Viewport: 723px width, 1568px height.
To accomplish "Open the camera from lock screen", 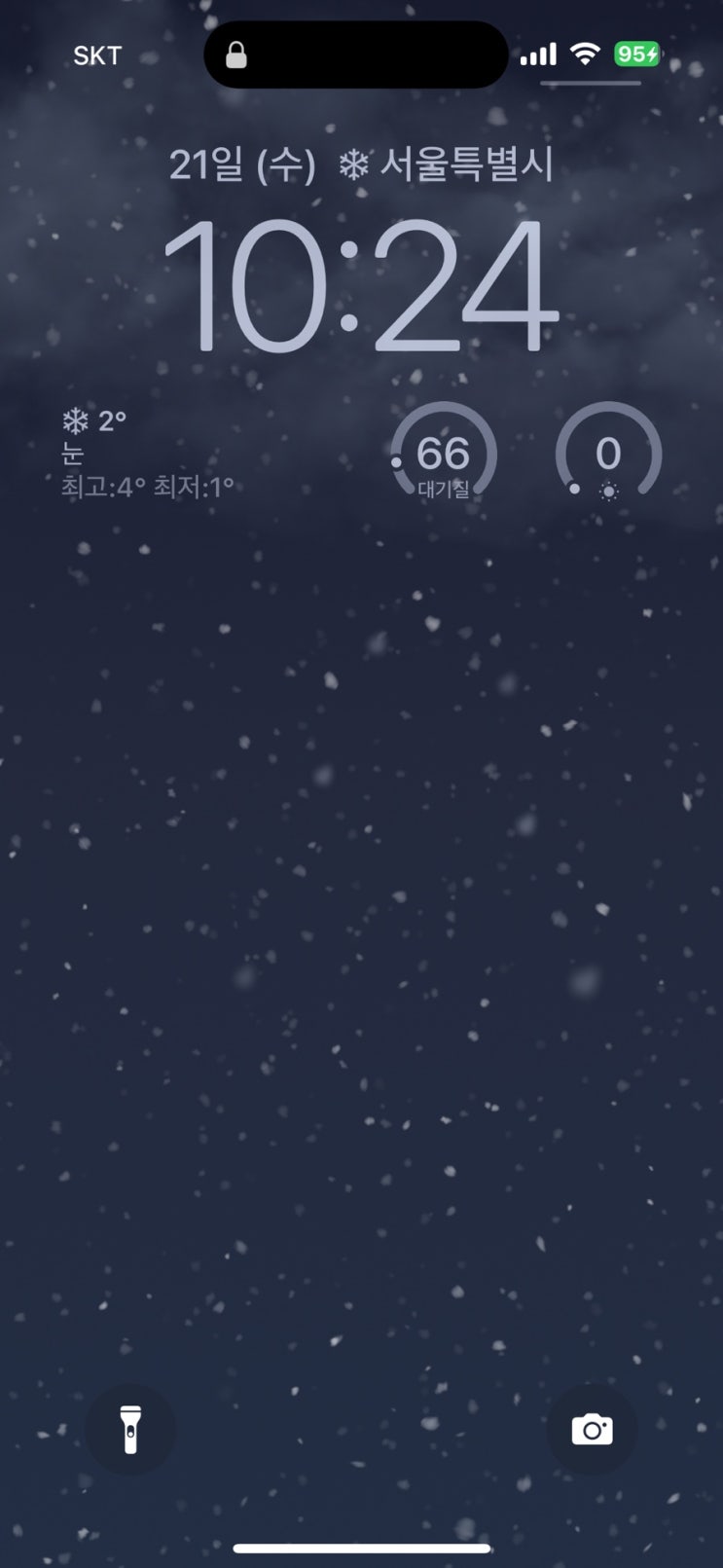I will tap(592, 1429).
